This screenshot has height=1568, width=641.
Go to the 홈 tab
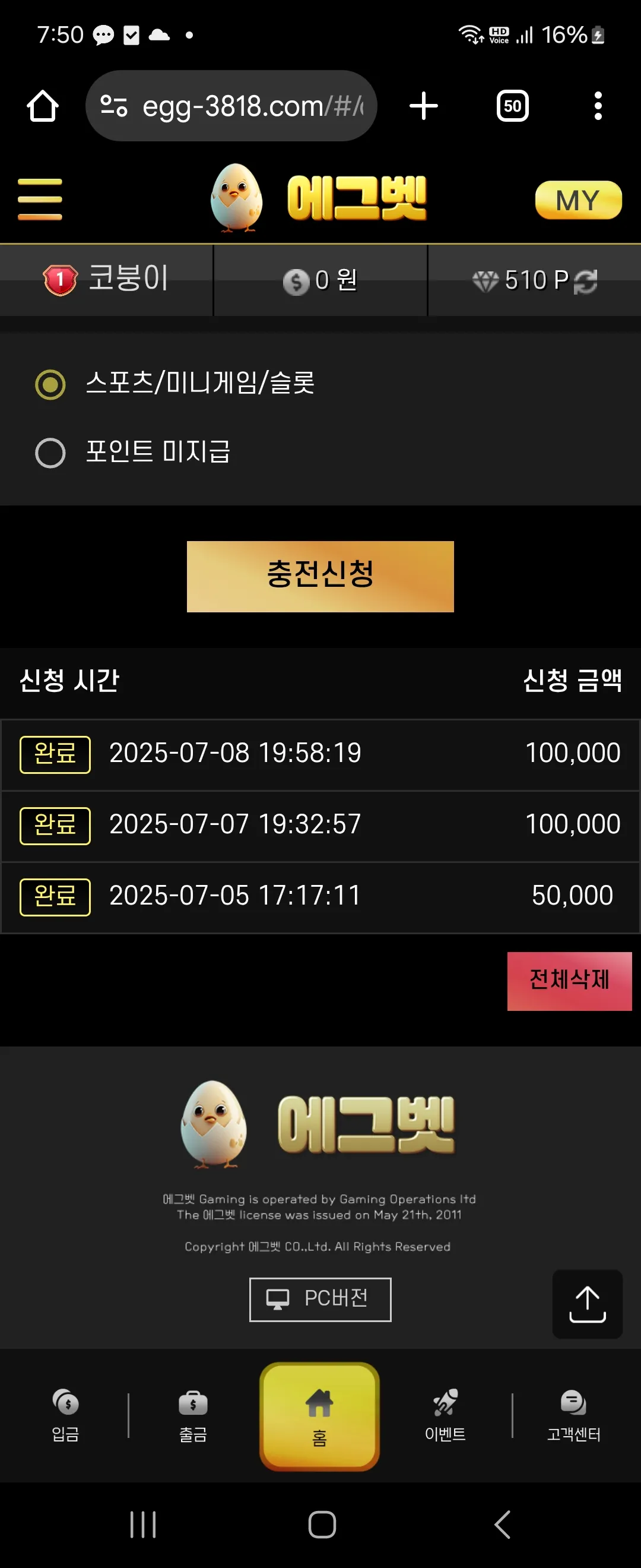320,1416
